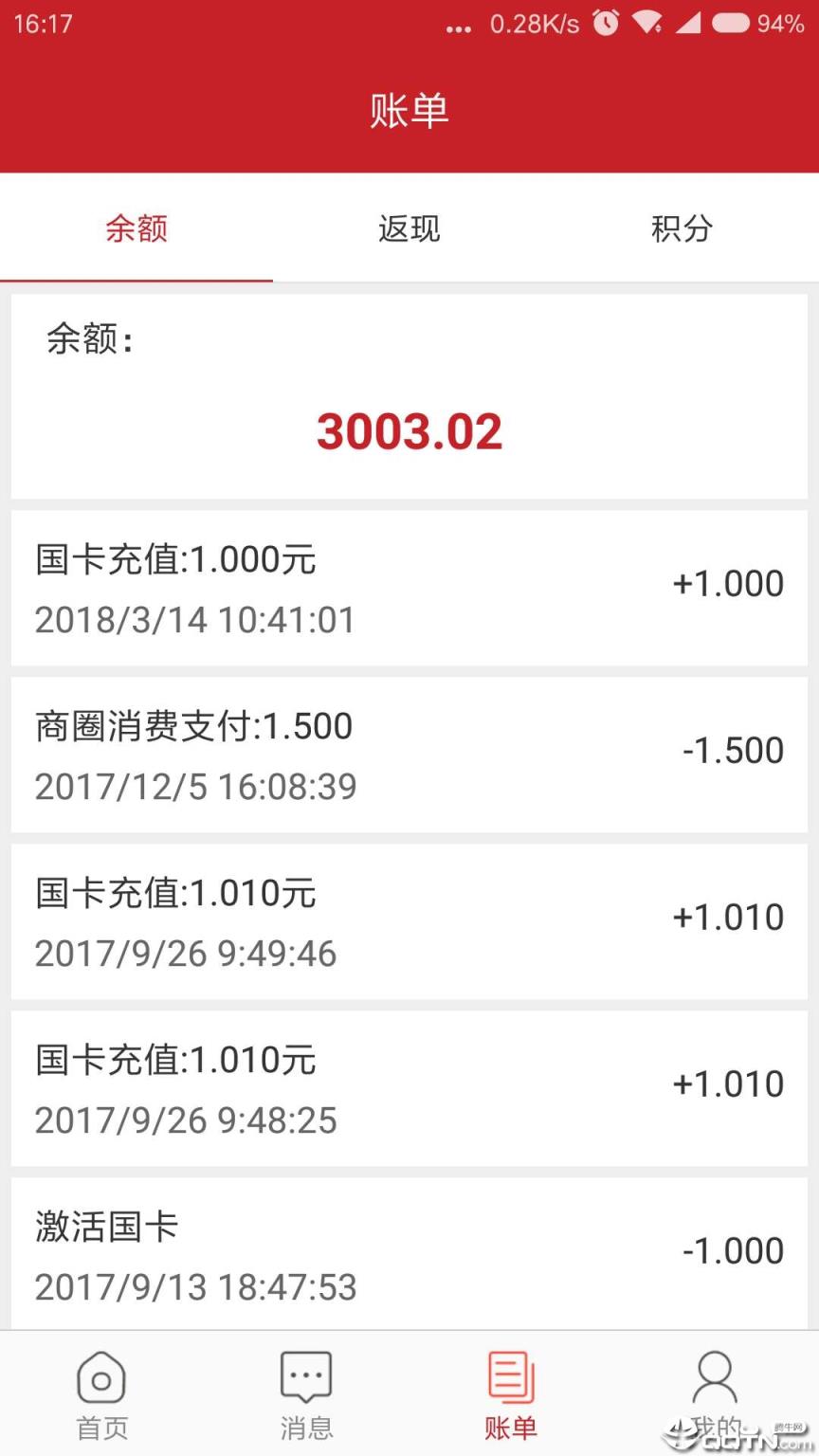Click the signal strength icon in status bar
819x1456 pixels.
pos(689,24)
